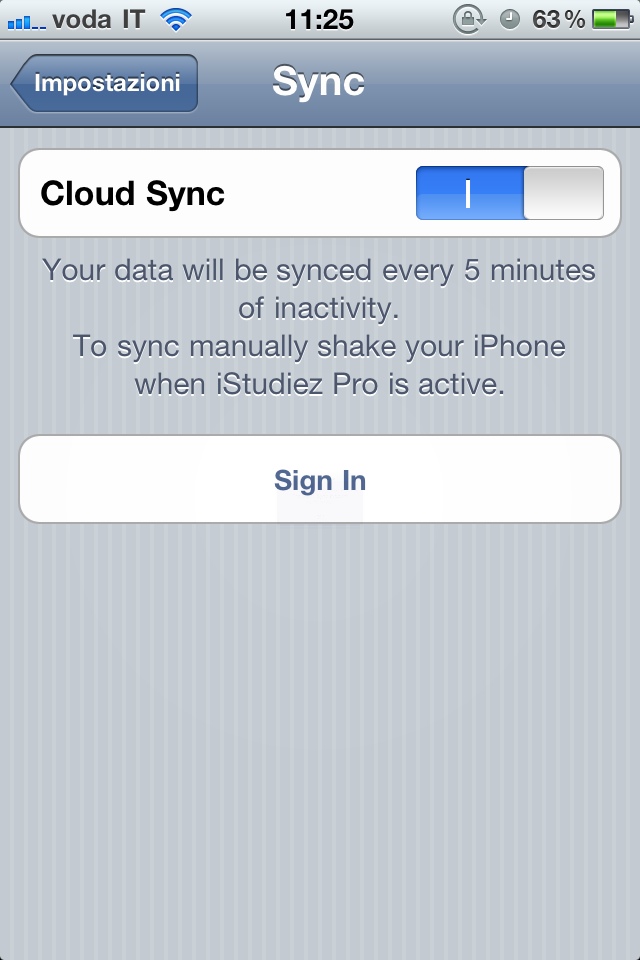The width and height of the screenshot is (640, 960).
Task: Go back to Impostazioni
Action: pyautogui.click(x=105, y=83)
